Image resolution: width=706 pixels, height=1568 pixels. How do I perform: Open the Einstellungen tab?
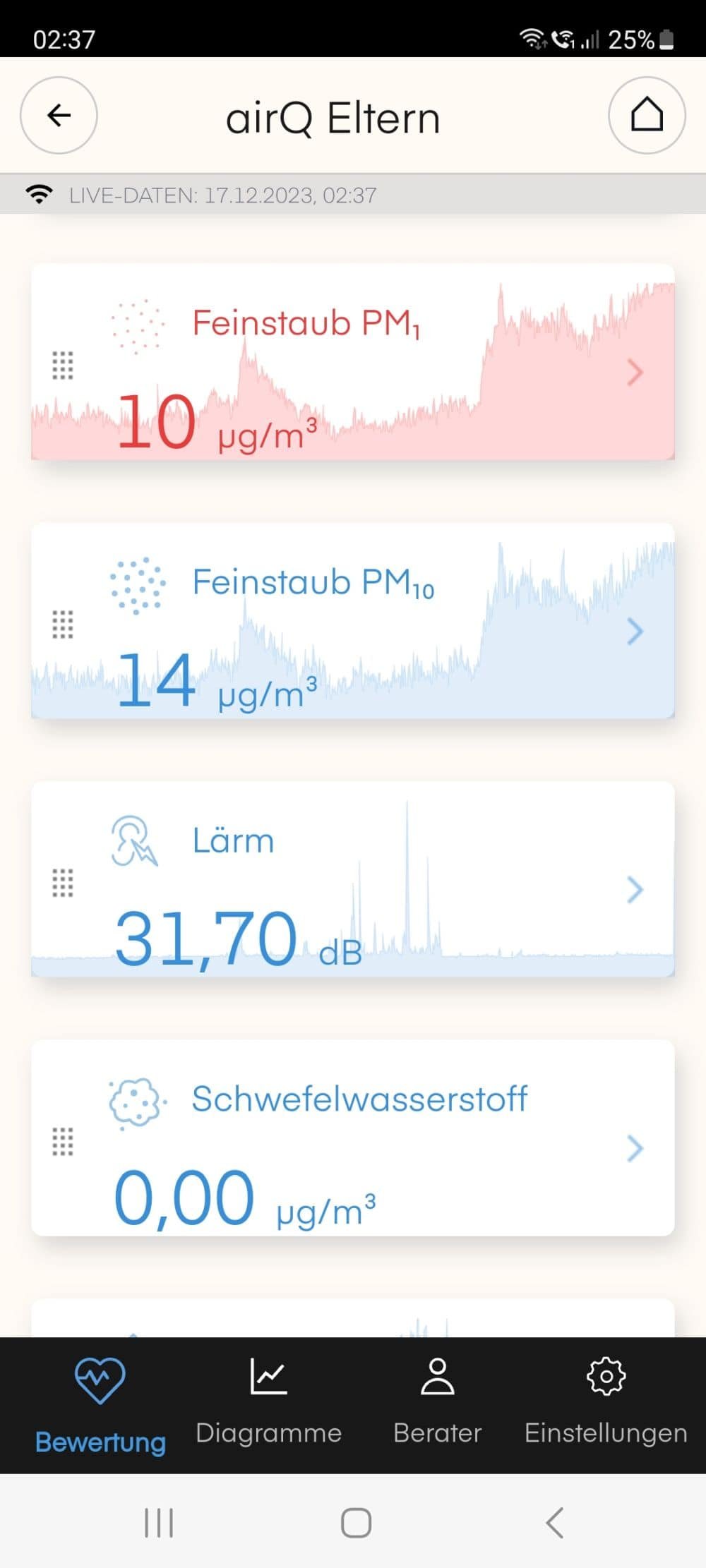click(x=606, y=1403)
